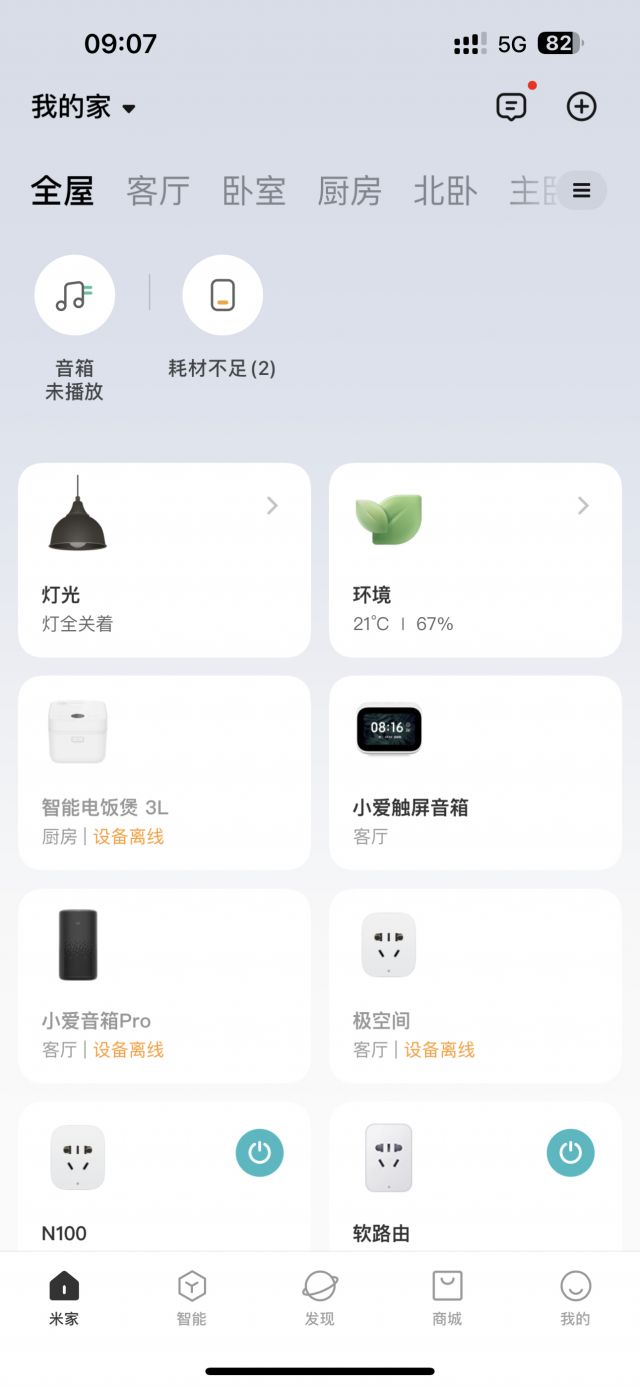Select the 北卧 room tab

[445, 191]
